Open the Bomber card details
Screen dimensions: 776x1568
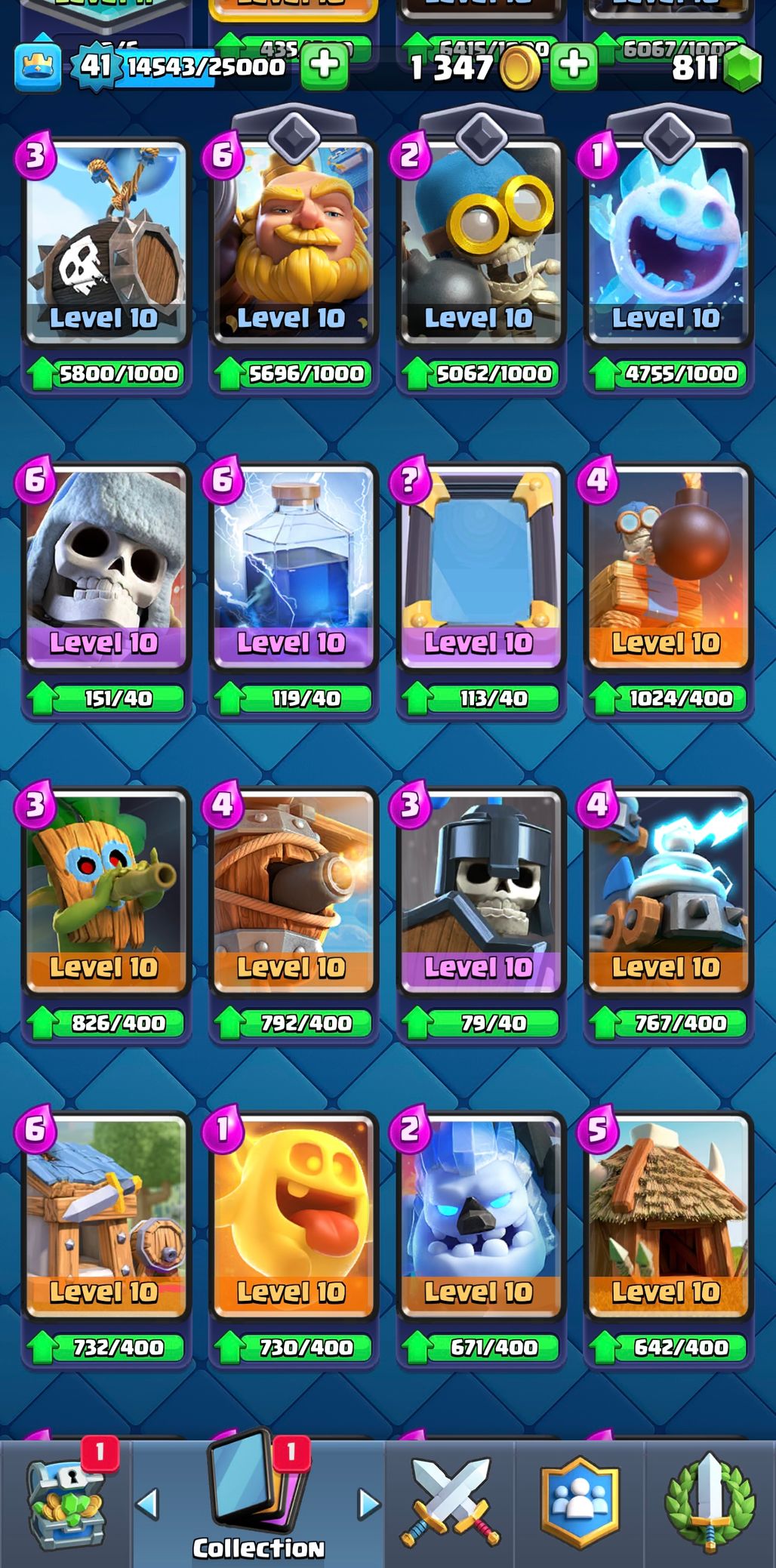point(480,242)
